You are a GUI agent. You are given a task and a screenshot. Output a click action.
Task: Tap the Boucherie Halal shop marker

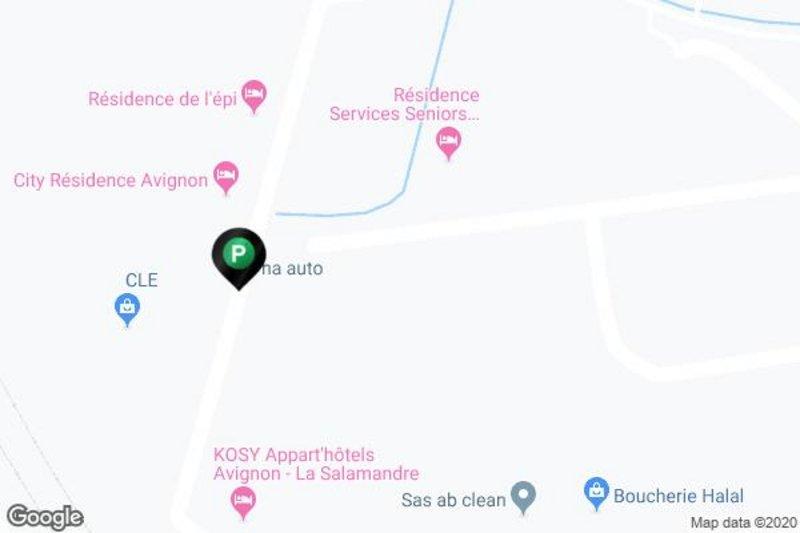(x=596, y=491)
